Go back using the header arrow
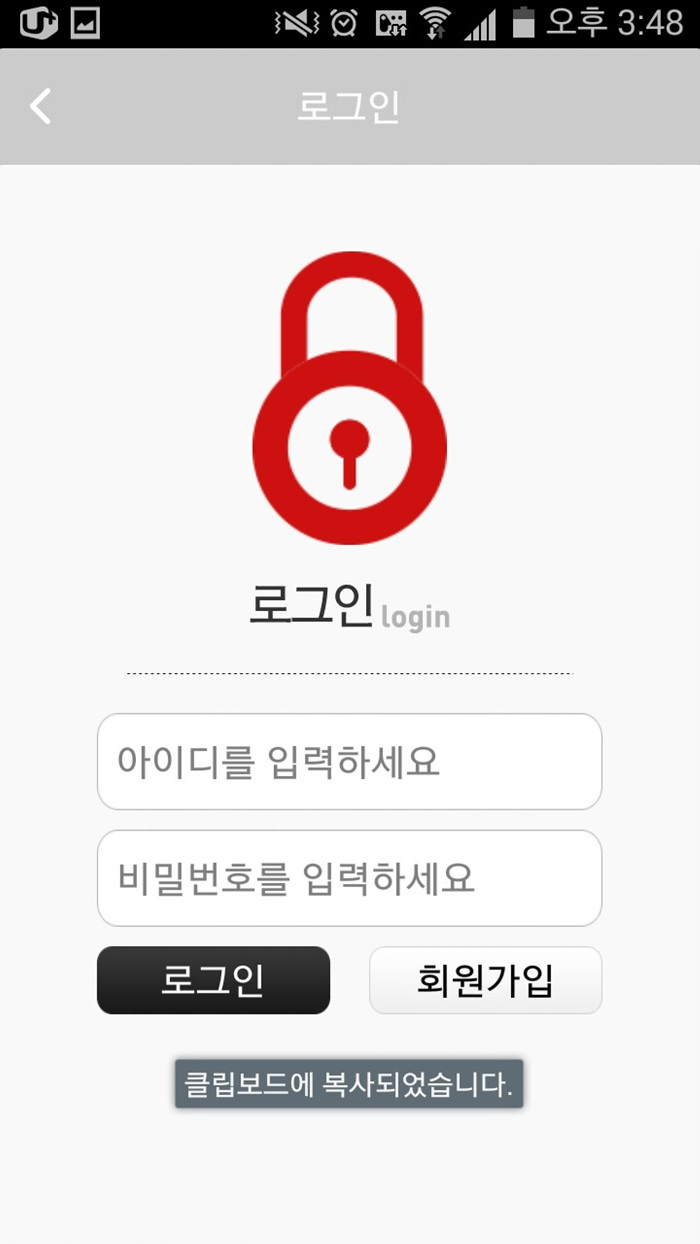This screenshot has width=700, height=1244. [x=40, y=106]
